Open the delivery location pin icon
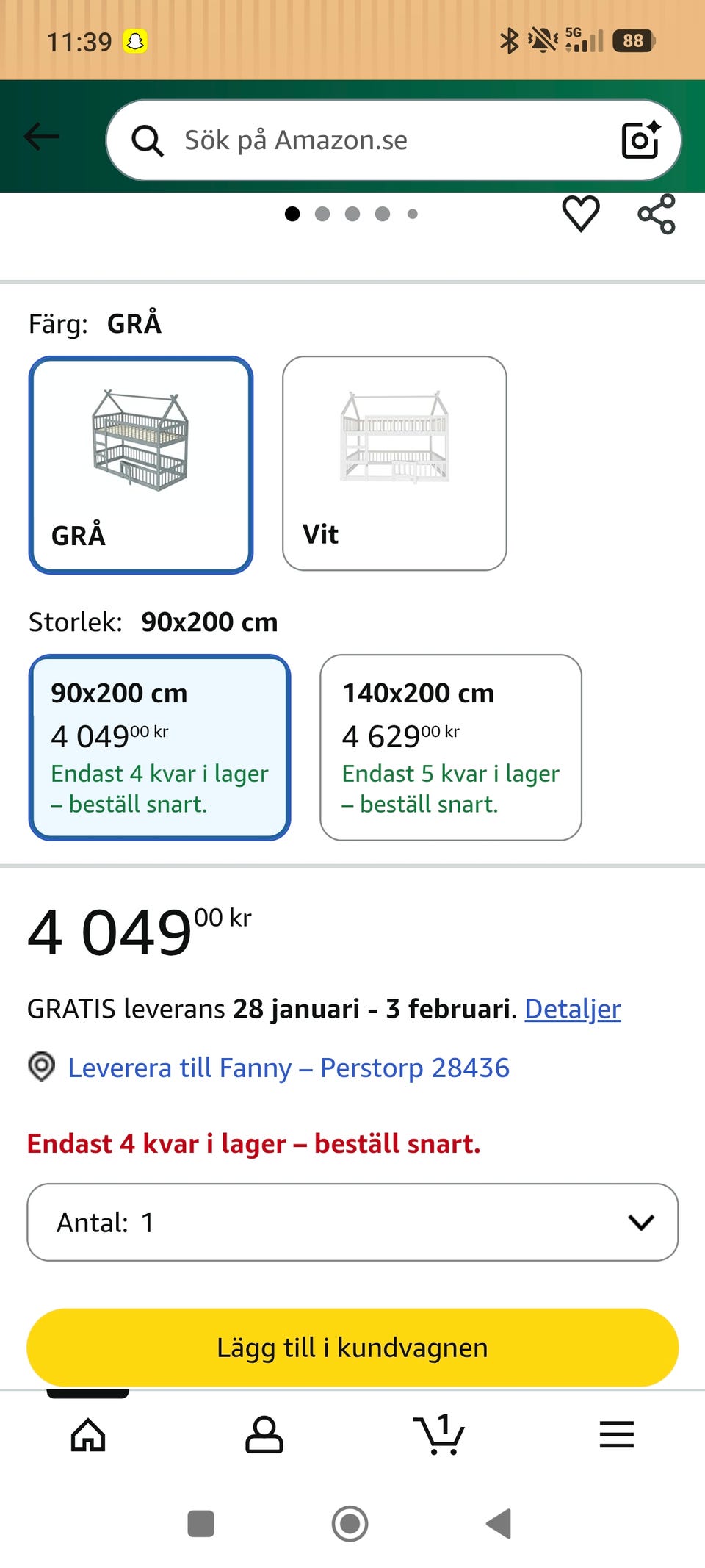This screenshot has height=1568, width=705. coord(41,1067)
